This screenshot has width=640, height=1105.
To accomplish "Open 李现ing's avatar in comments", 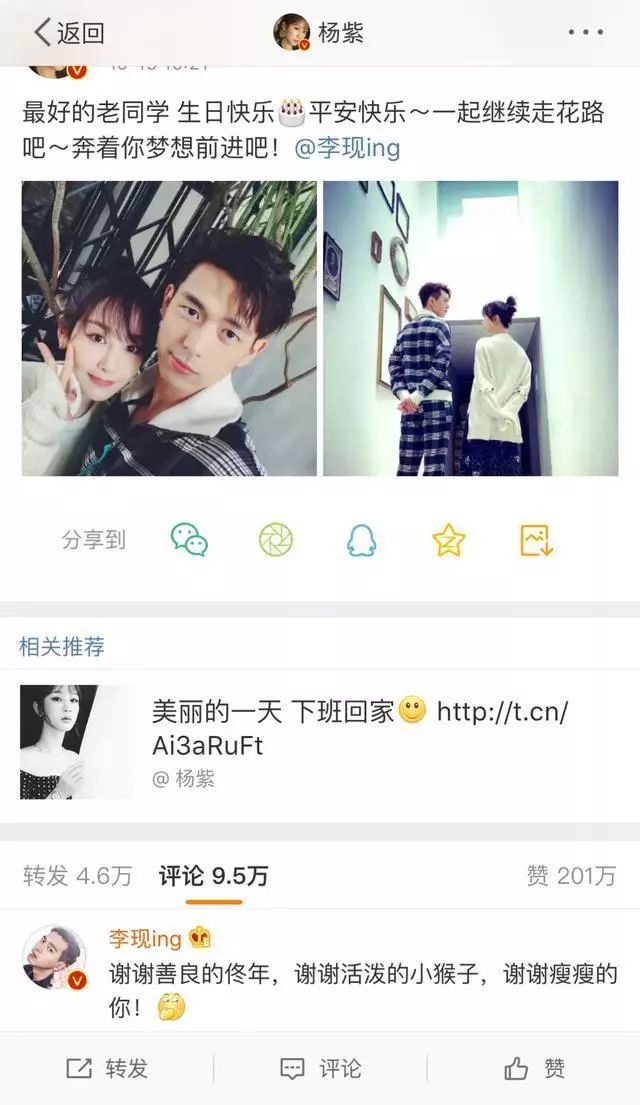I will pyautogui.click(x=54, y=957).
